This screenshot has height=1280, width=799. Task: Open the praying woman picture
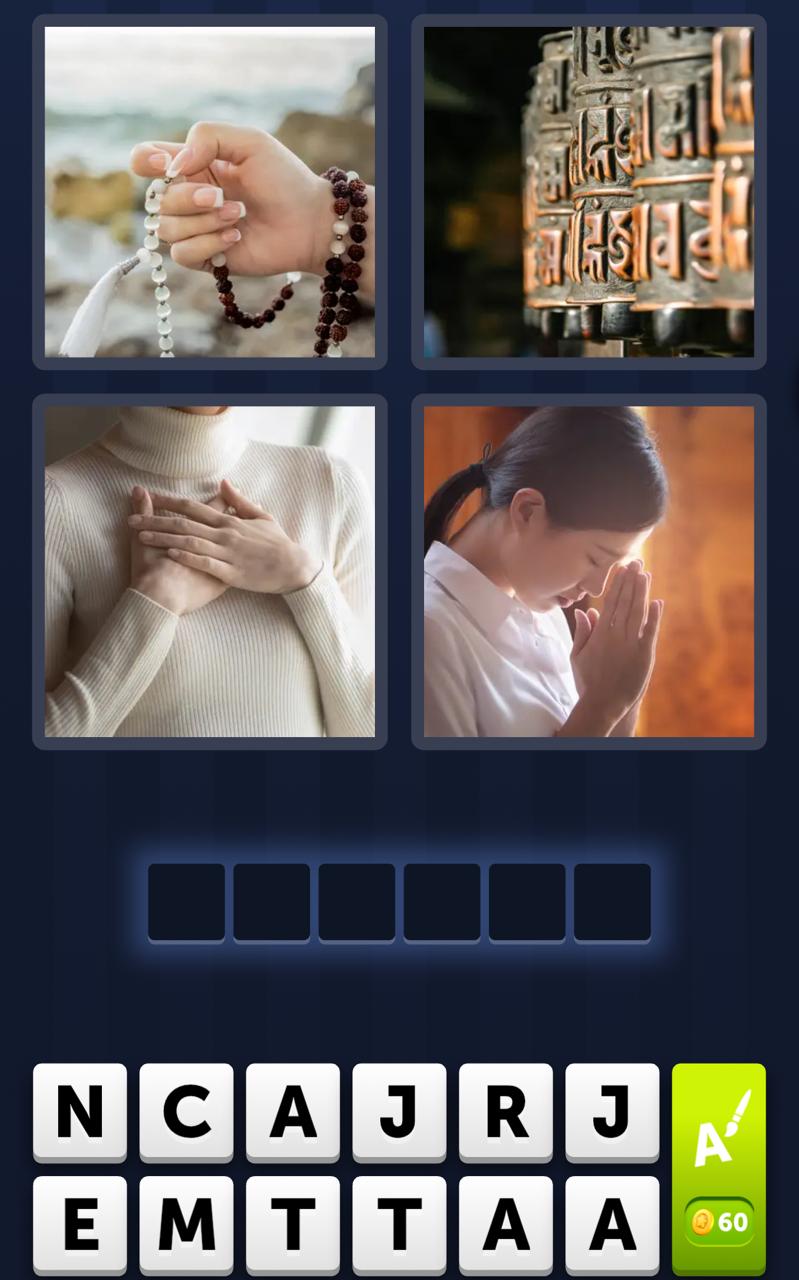[x=588, y=572]
